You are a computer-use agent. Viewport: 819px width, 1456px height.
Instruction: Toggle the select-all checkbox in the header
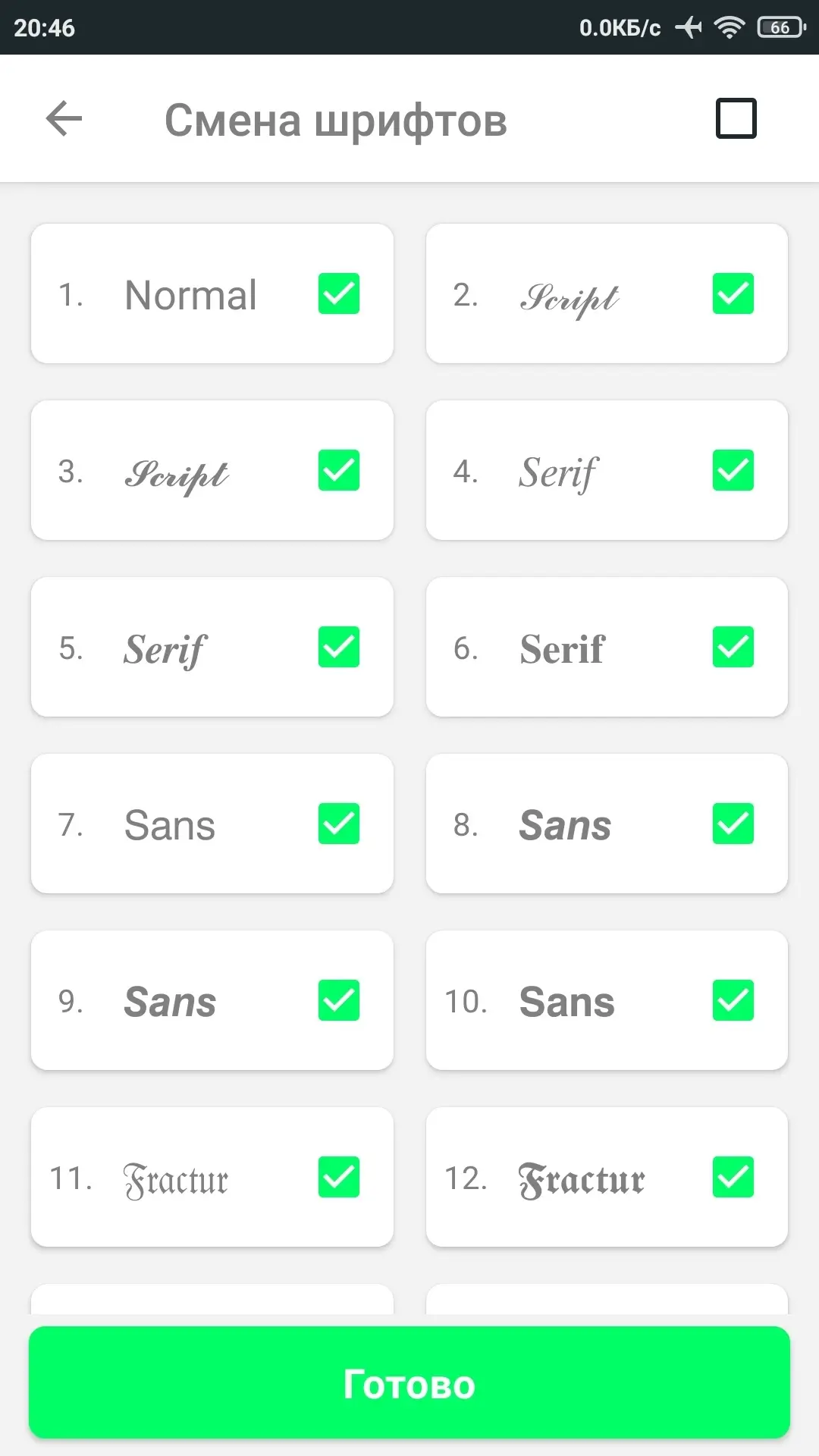tap(736, 118)
